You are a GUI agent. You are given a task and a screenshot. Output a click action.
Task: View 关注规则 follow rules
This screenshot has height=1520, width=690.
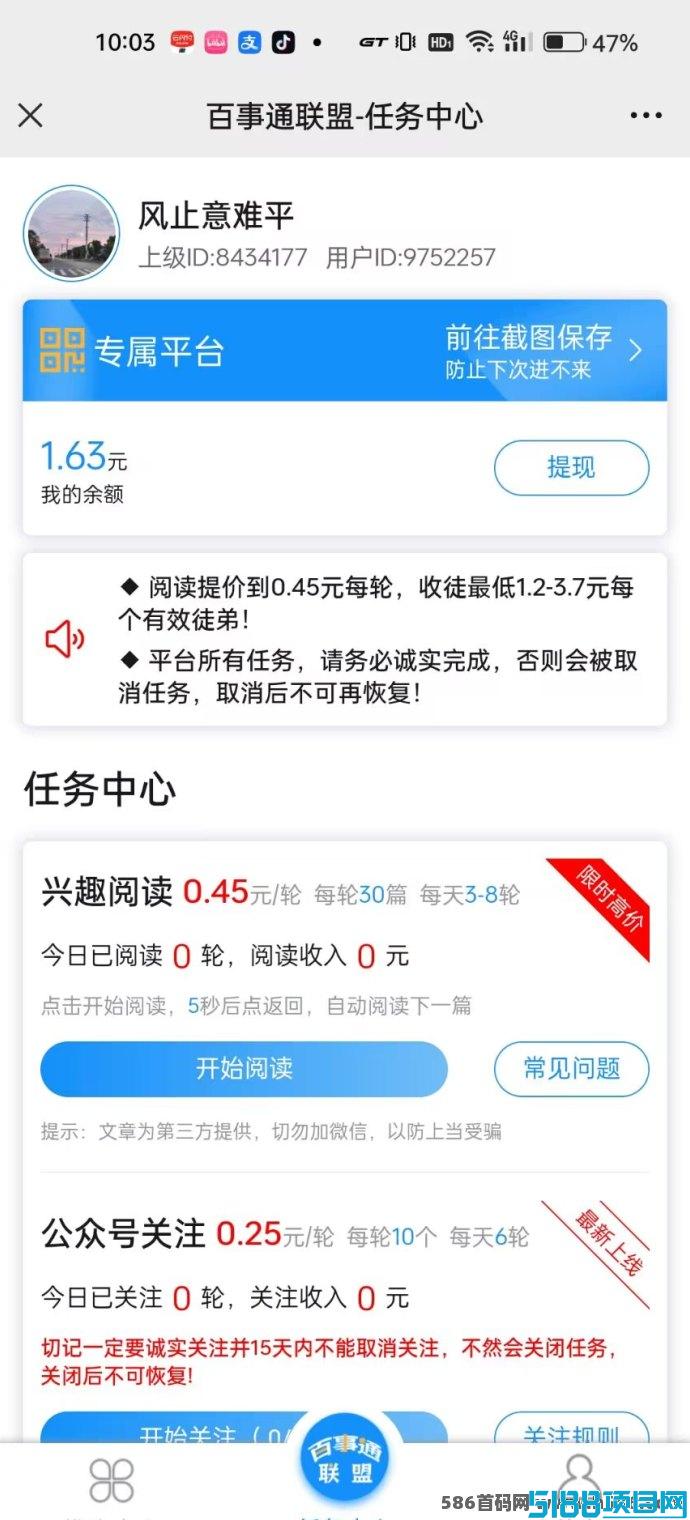(x=571, y=1430)
